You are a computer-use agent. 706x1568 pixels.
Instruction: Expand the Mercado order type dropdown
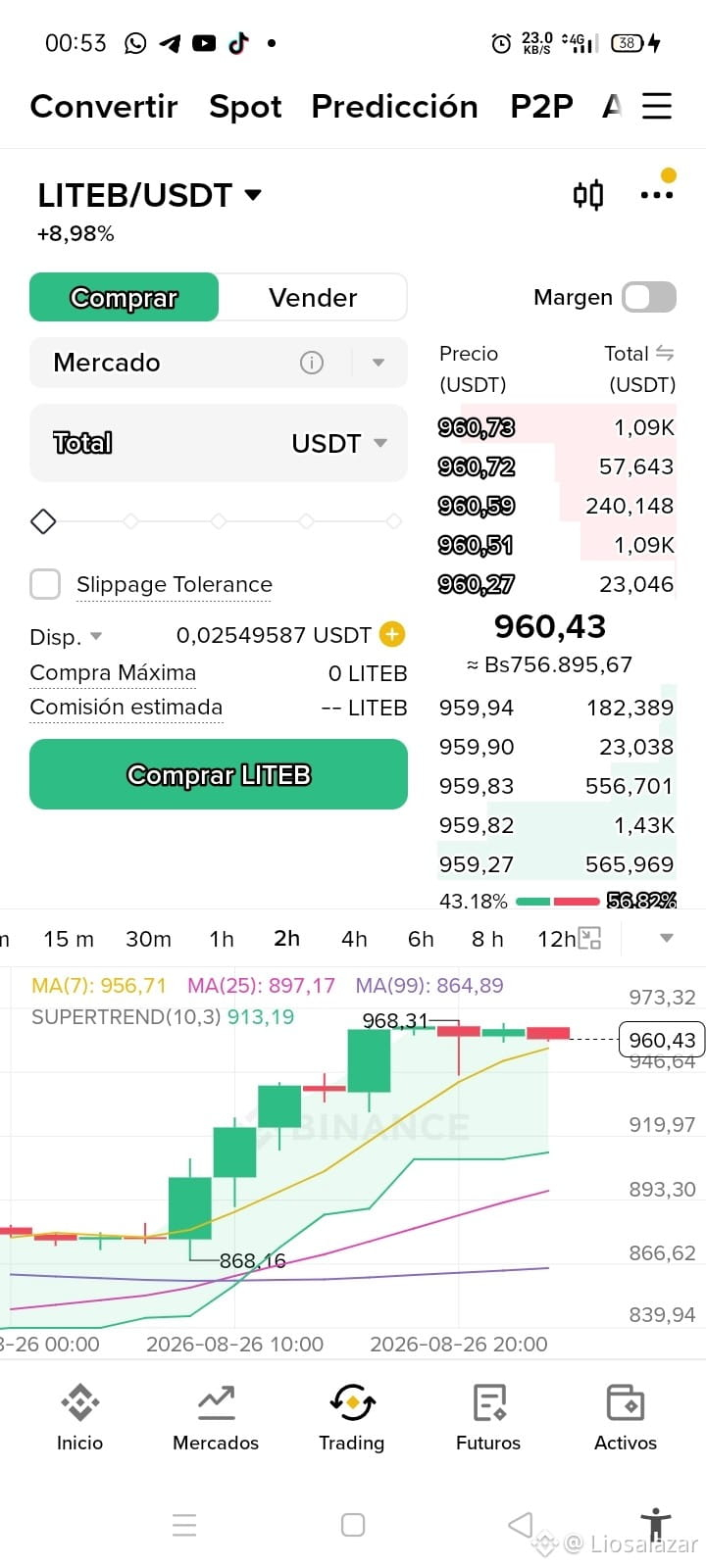click(219, 363)
